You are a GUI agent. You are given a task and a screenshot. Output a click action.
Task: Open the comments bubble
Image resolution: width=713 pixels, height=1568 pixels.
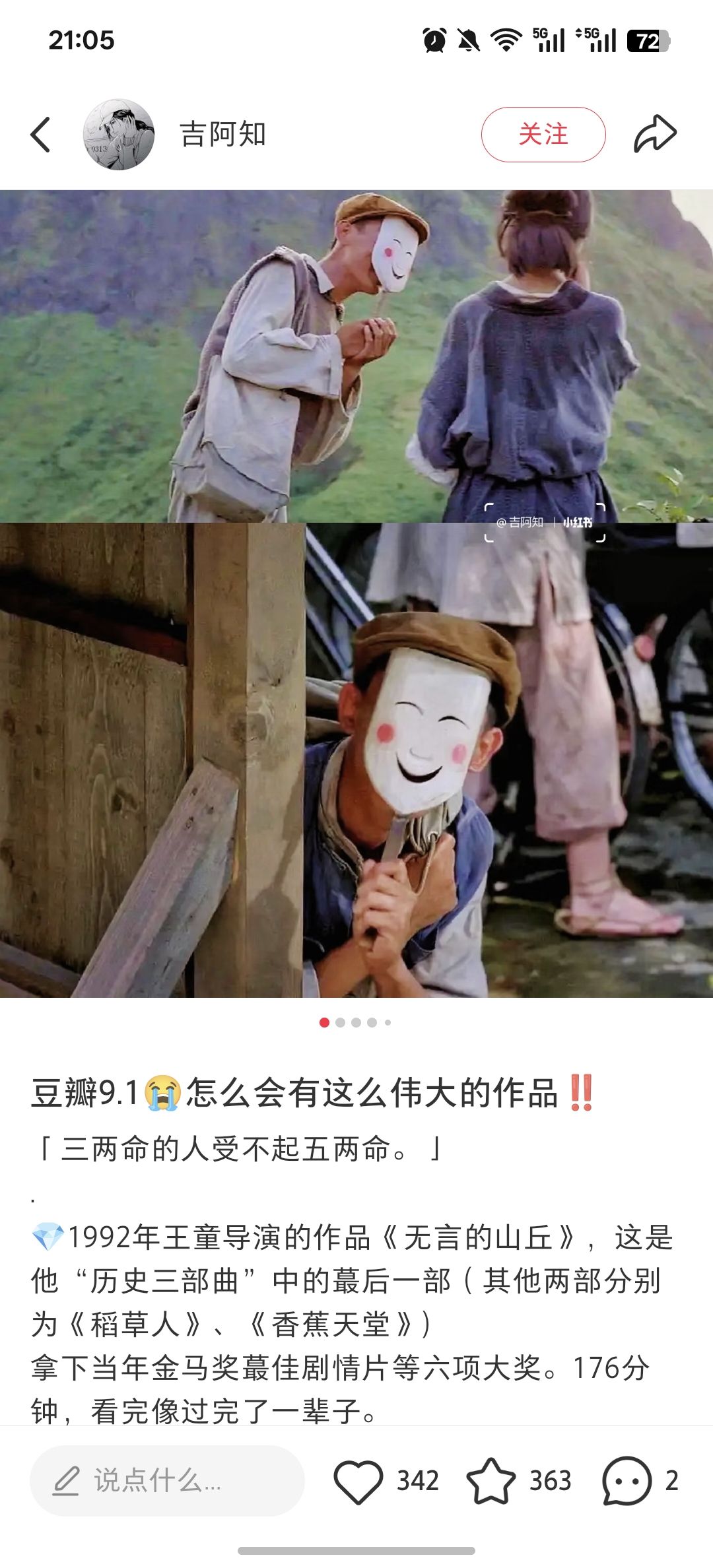point(627,1482)
